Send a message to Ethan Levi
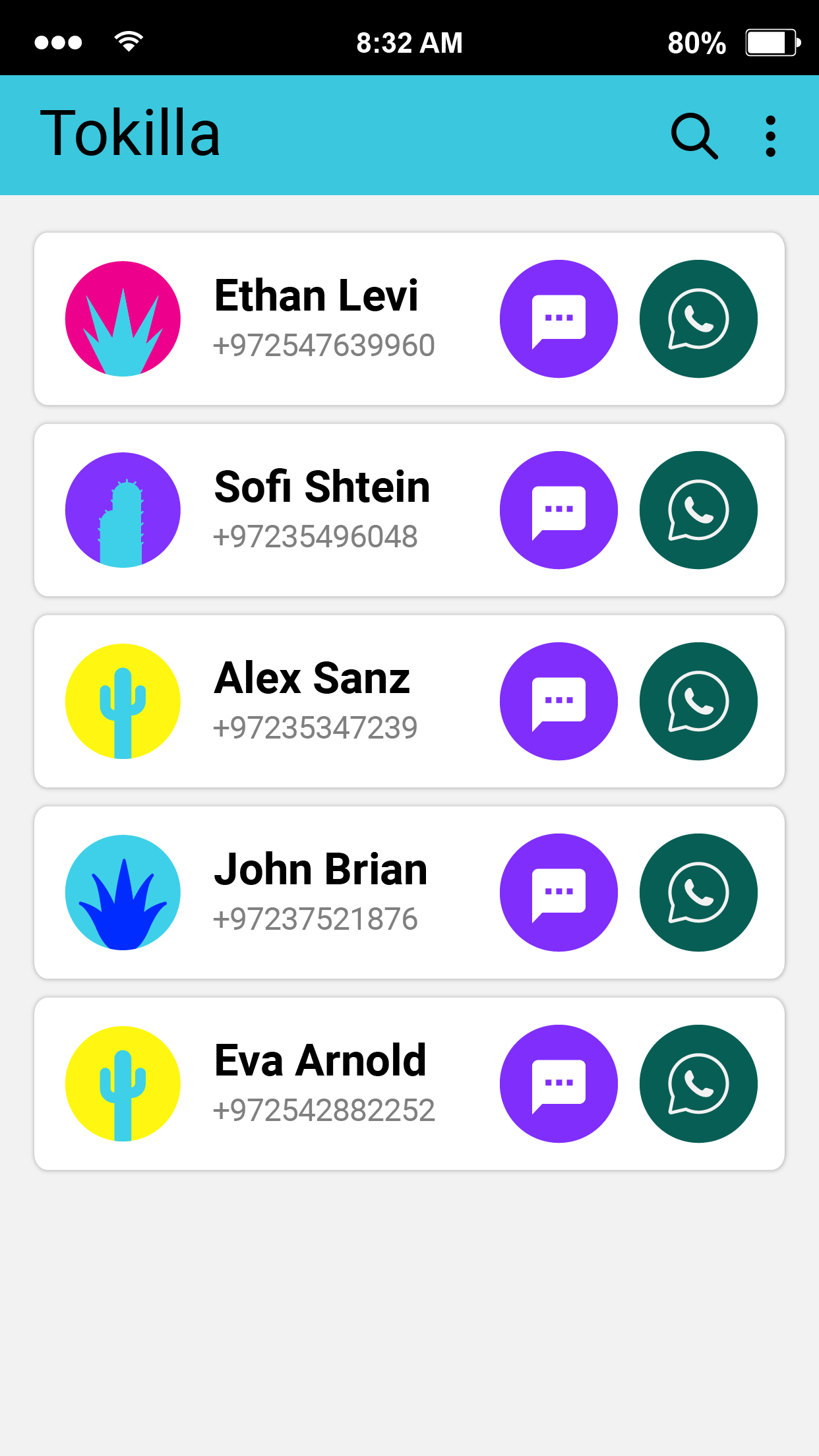This screenshot has height=1456, width=819. (x=559, y=318)
